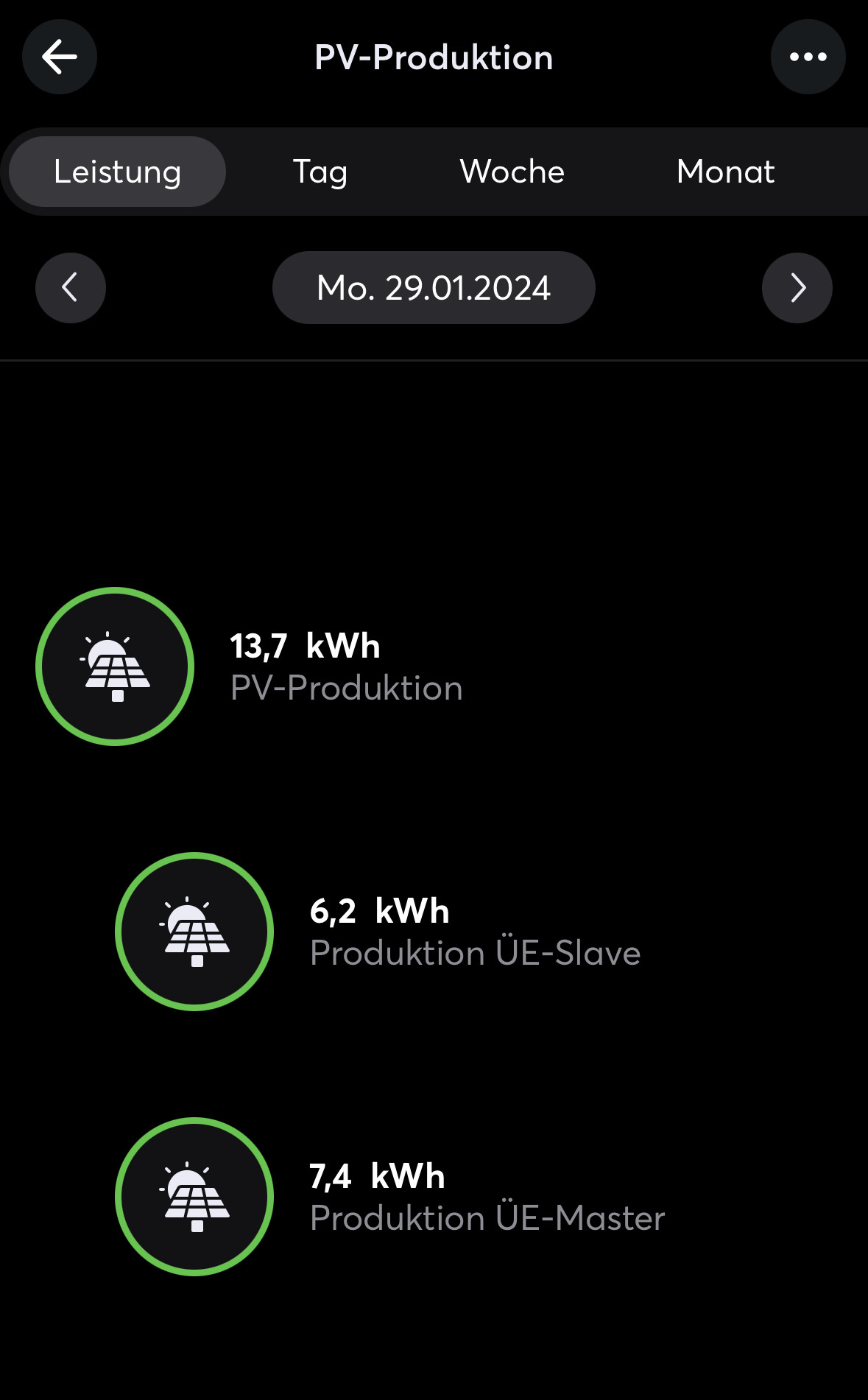Open the three-dot overflow menu
This screenshot has height=1400, width=868.
(x=808, y=57)
